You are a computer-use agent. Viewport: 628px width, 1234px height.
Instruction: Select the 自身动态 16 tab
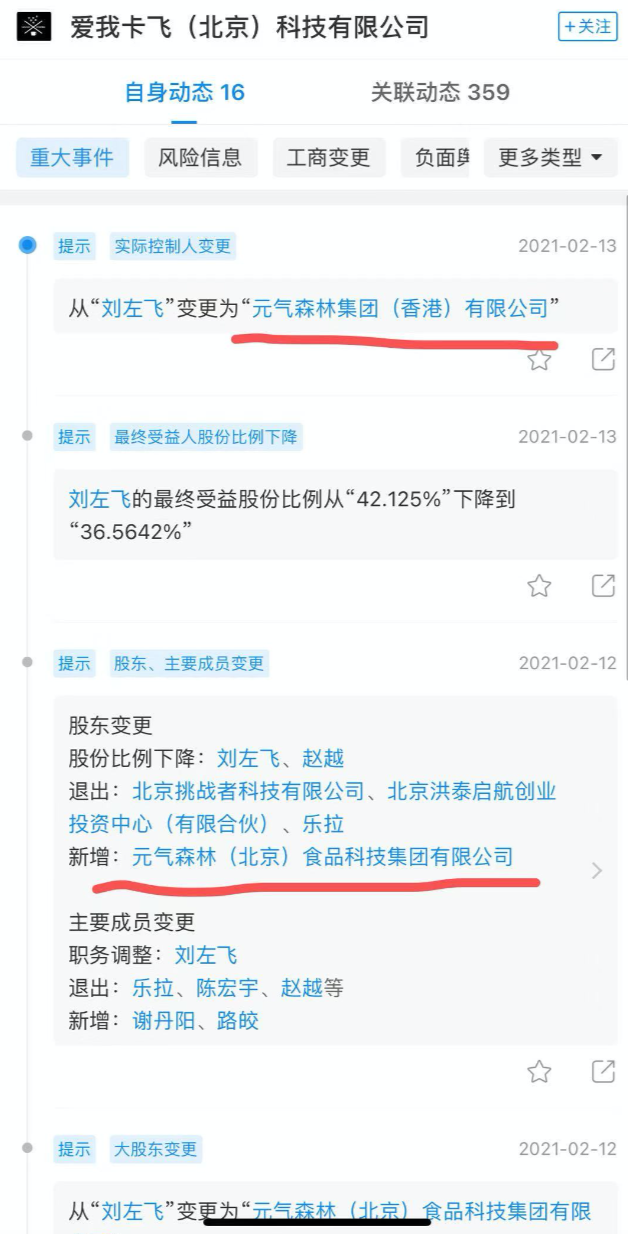pos(184,93)
